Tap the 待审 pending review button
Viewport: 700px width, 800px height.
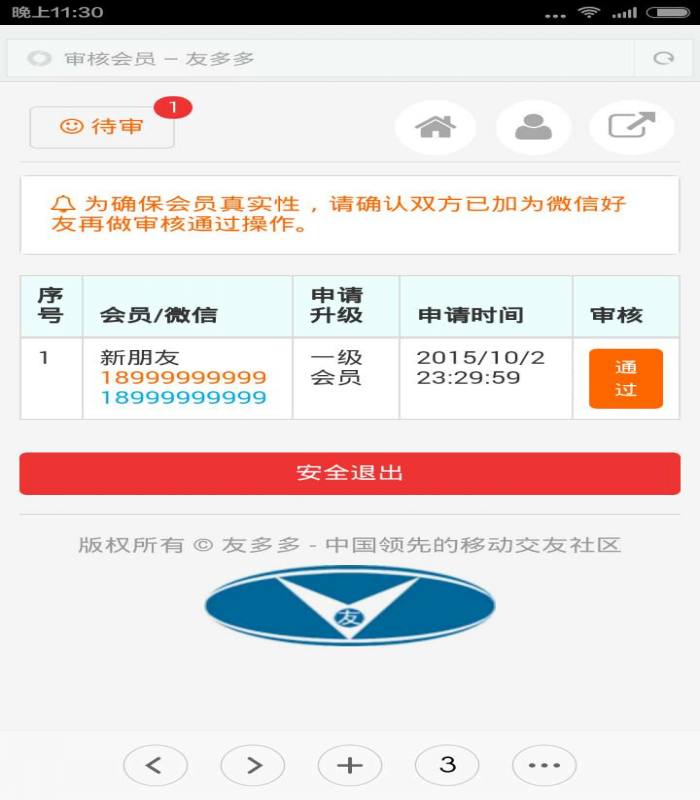click(x=102, y=127)
